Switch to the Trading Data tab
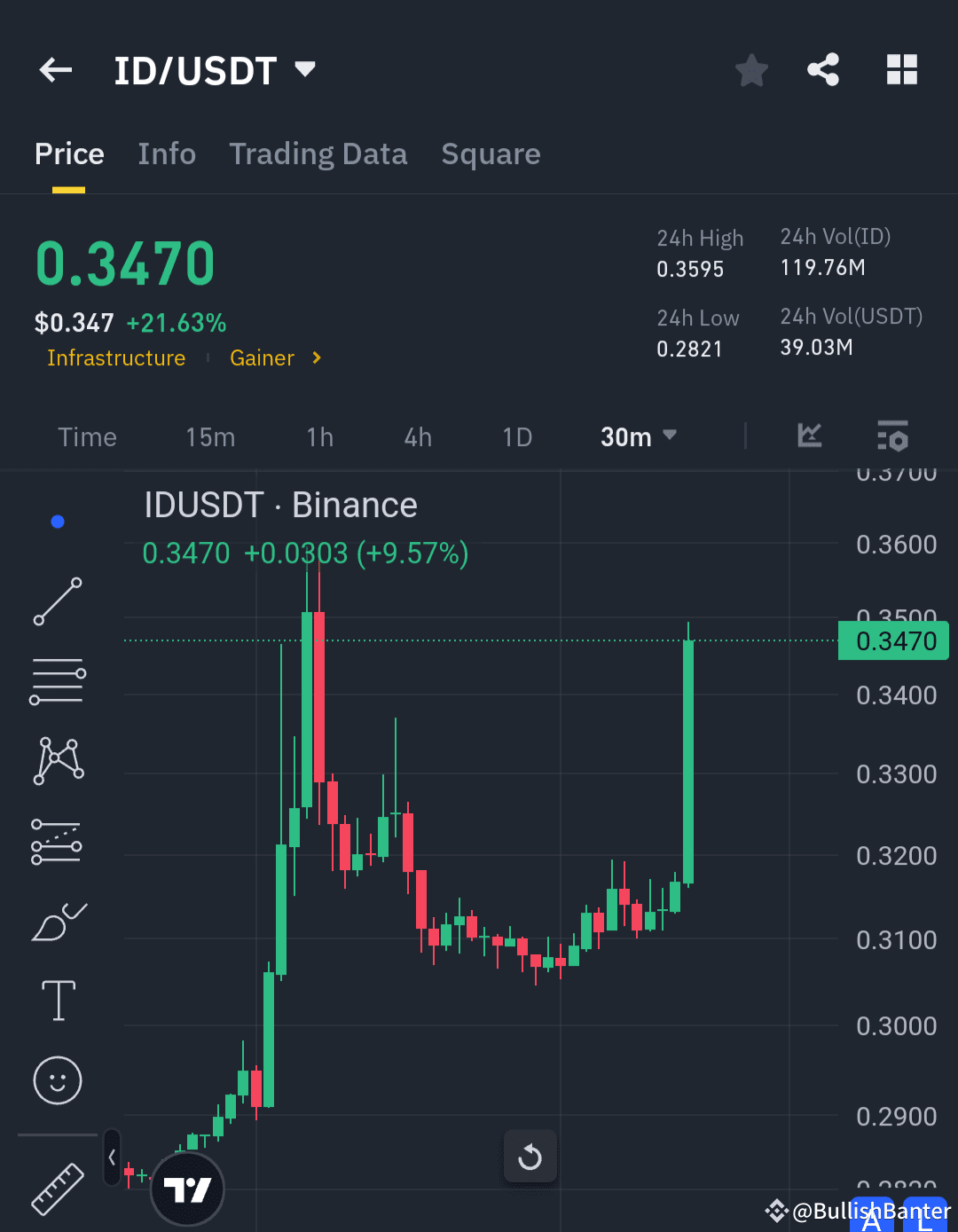 click(x=318, y=153)
